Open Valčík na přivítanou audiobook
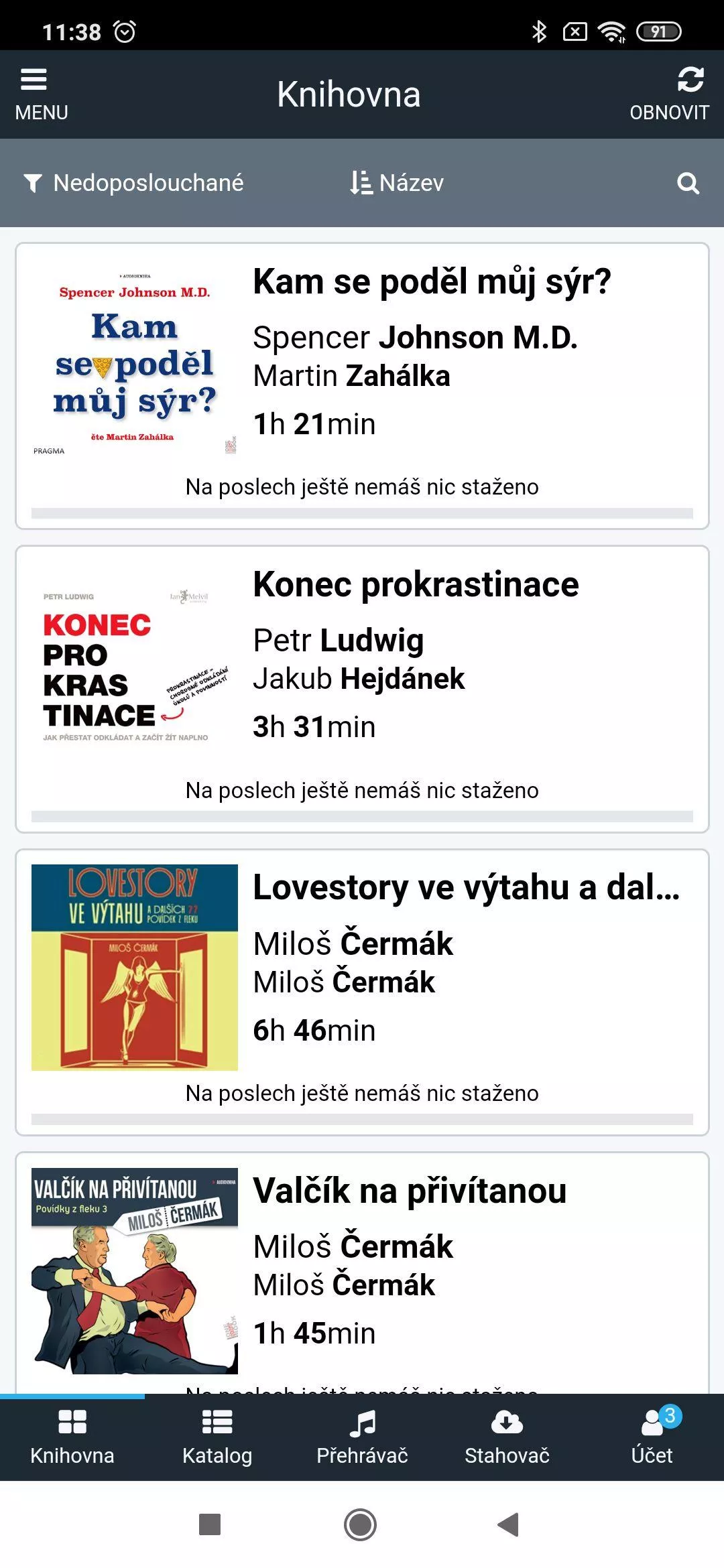724x1568 pixels. coord(362,1273)
